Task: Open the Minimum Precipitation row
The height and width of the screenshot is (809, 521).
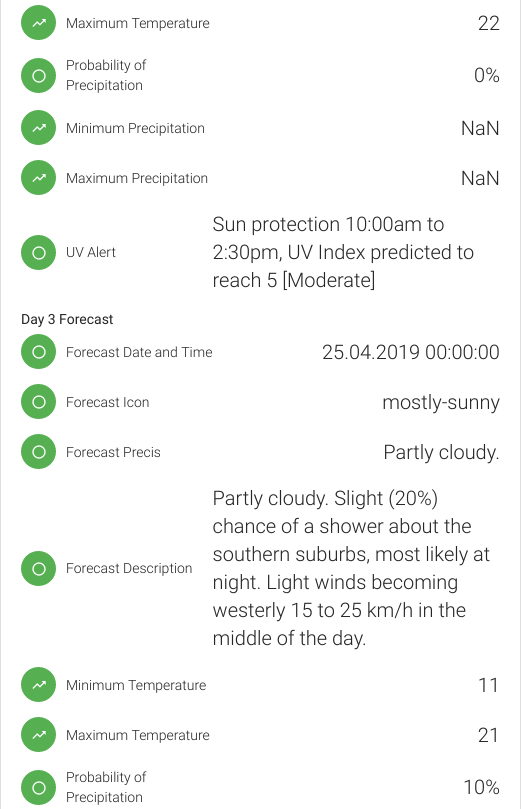Action: (260, 128)
